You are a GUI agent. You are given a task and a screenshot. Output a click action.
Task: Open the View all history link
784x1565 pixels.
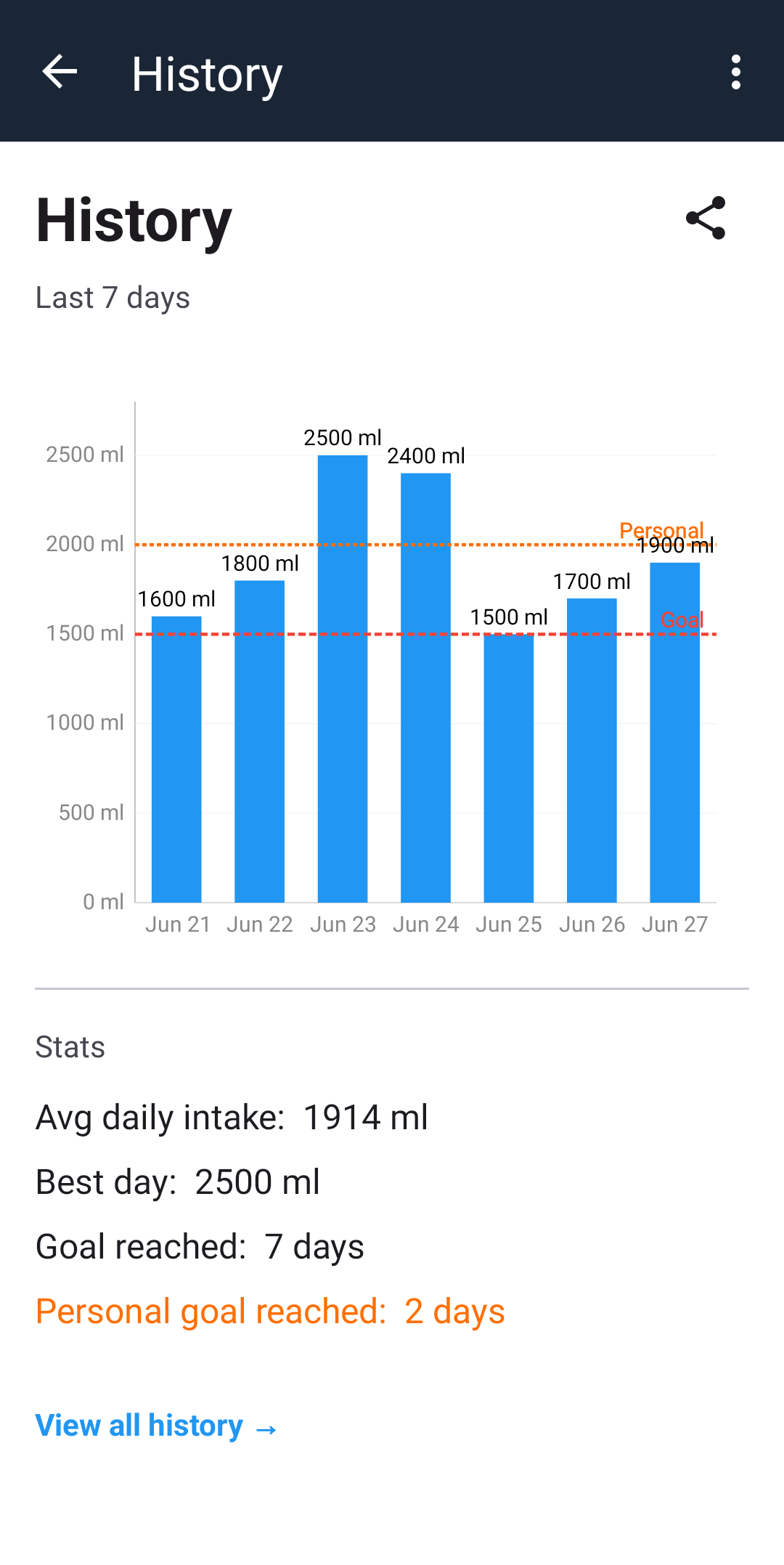point(157,1426)
